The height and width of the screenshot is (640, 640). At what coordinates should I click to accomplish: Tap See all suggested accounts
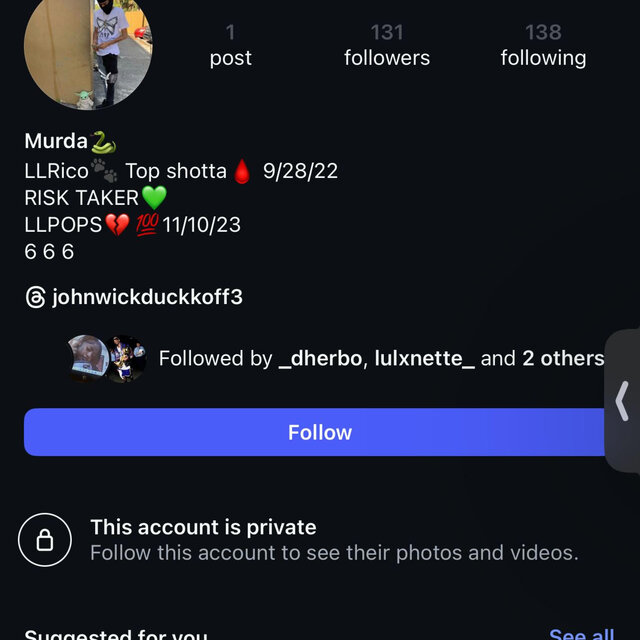point(581,634)
